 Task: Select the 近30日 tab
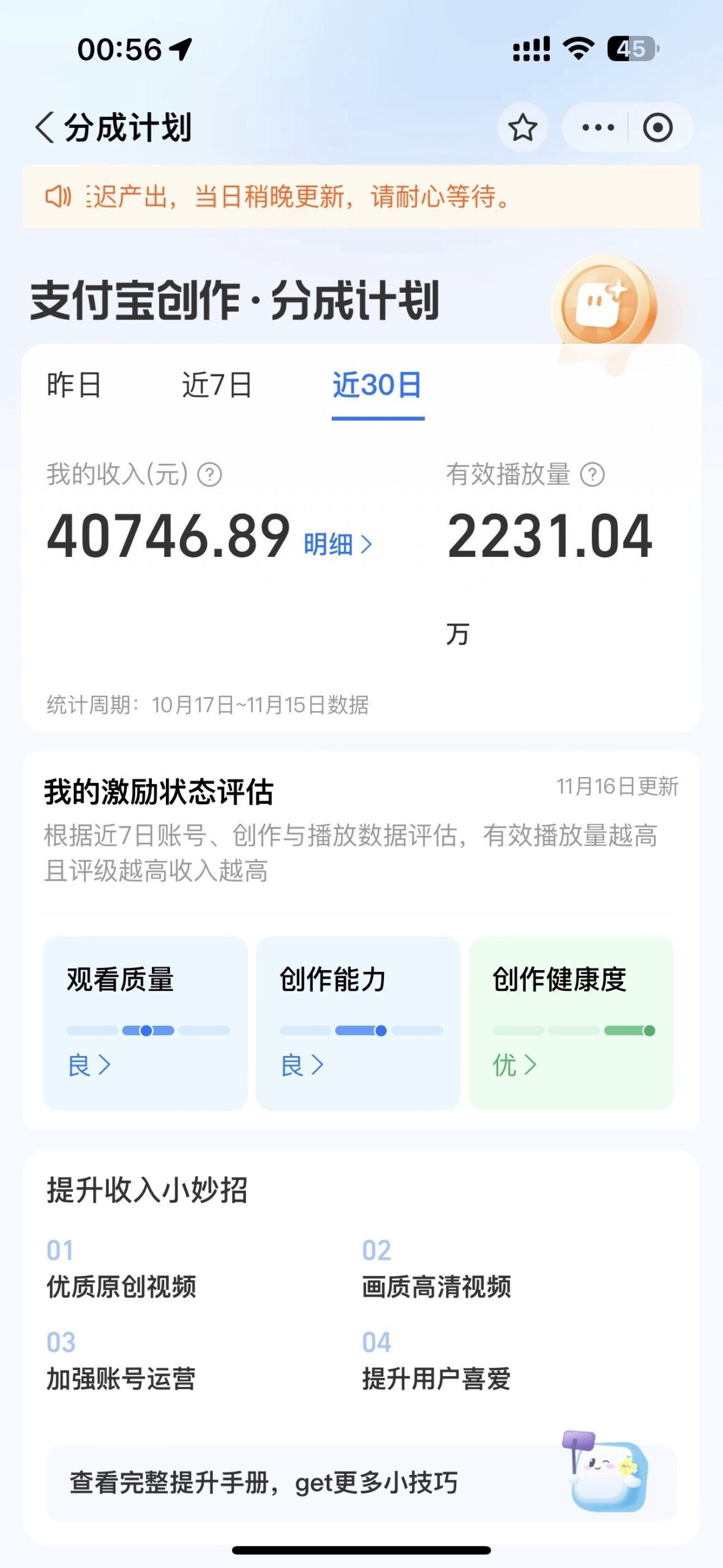[378, 385]
